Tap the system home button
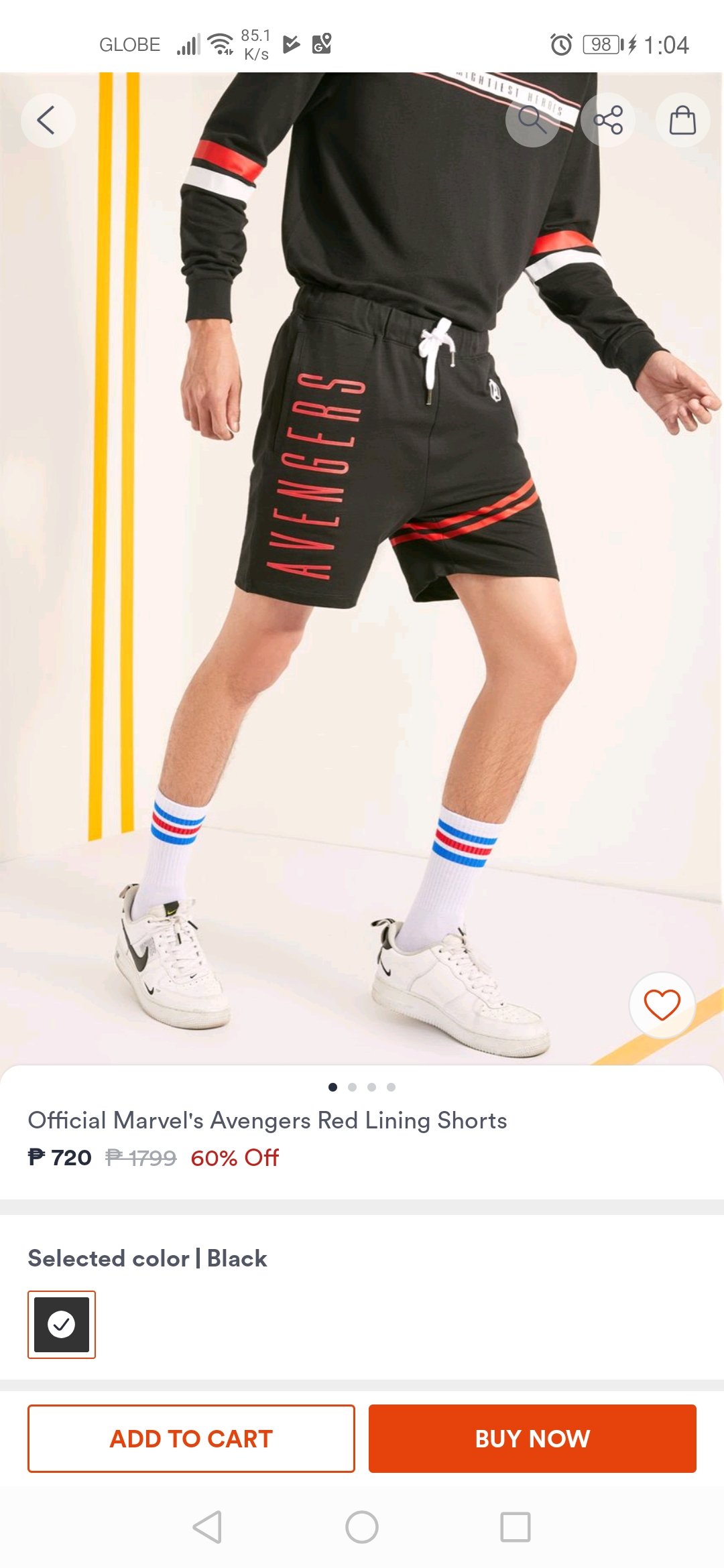Viewport: 724px width, 1568px height. click(362, 1527)
